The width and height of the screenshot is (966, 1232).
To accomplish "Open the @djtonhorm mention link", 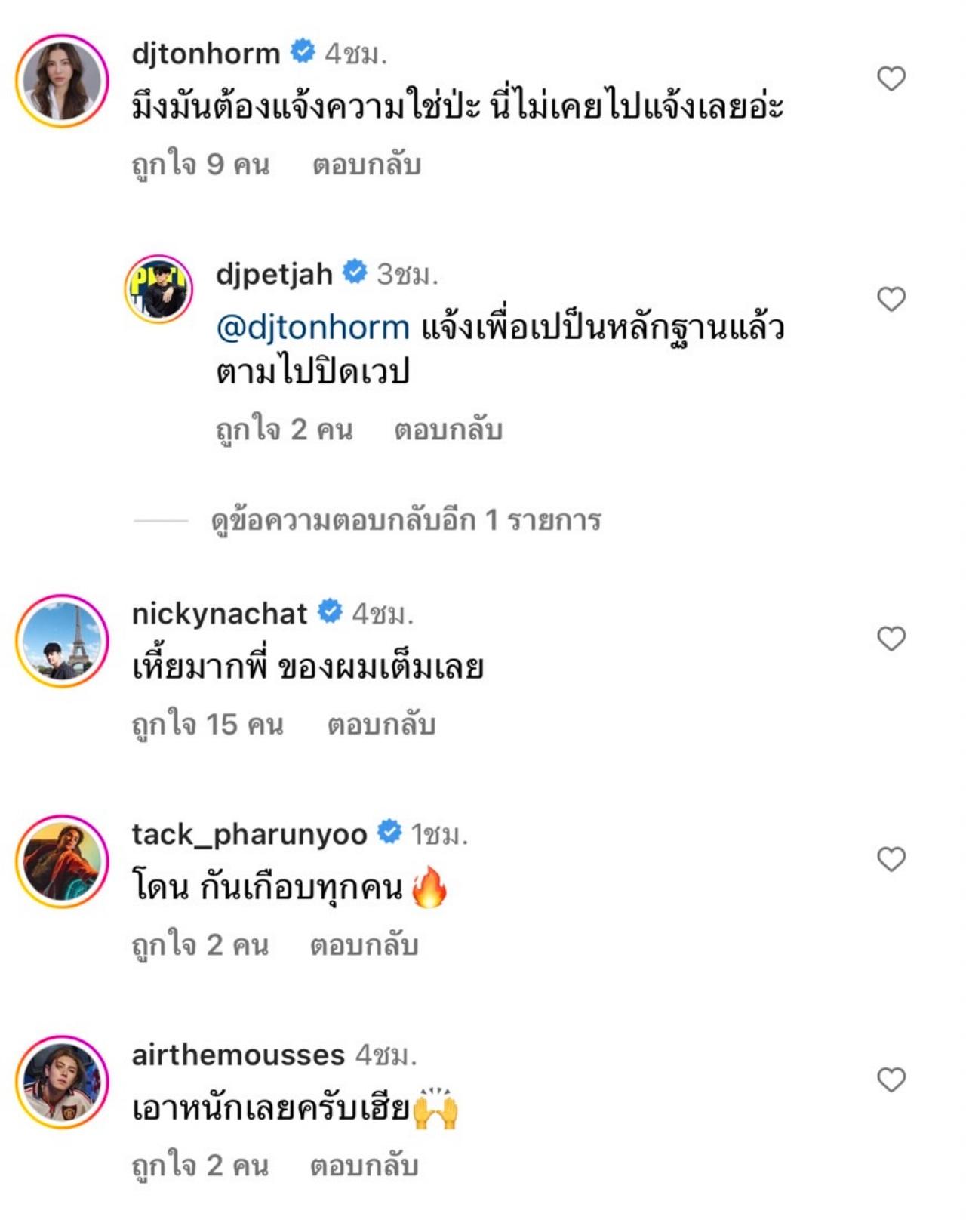I will [x=312, y=328].
